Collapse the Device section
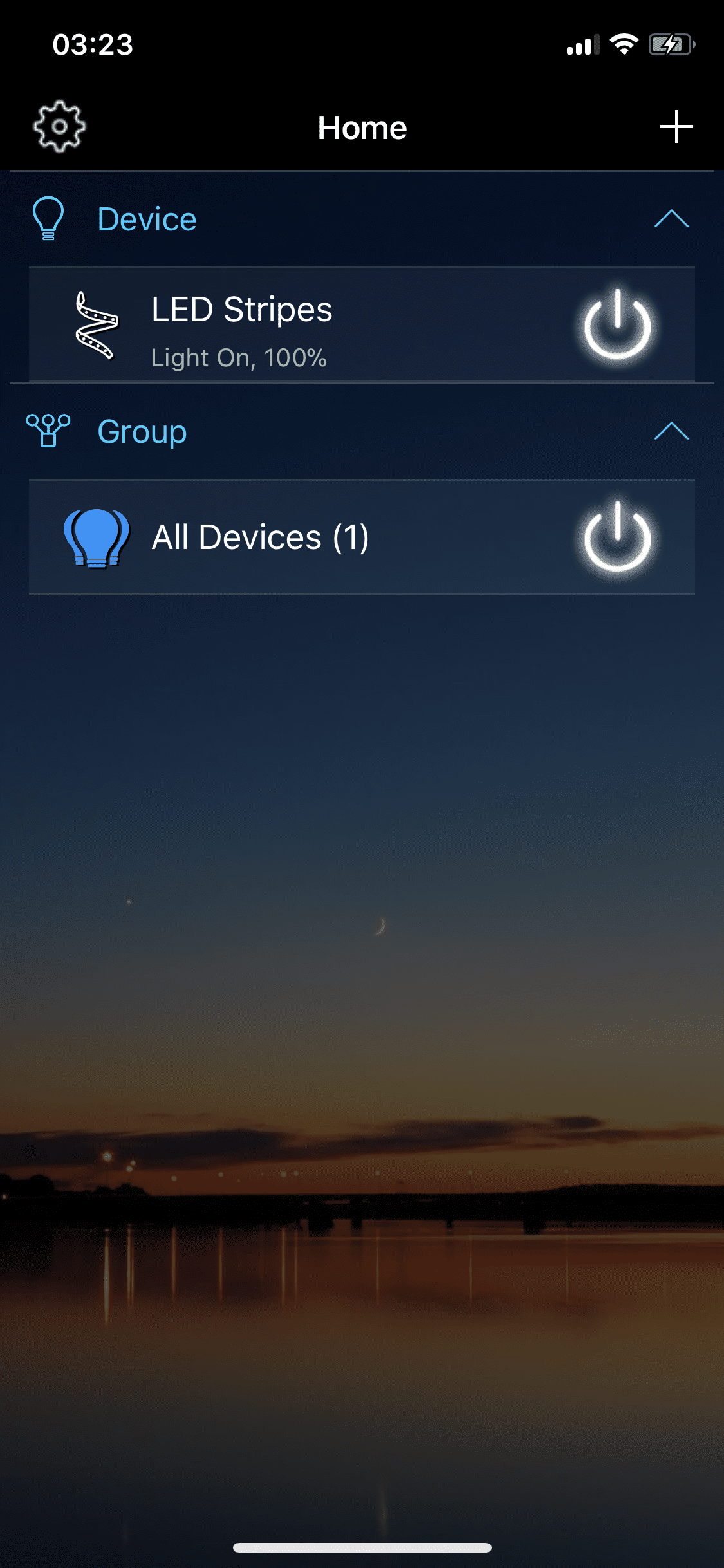724x1568 pixels. [x=671, y=219]
